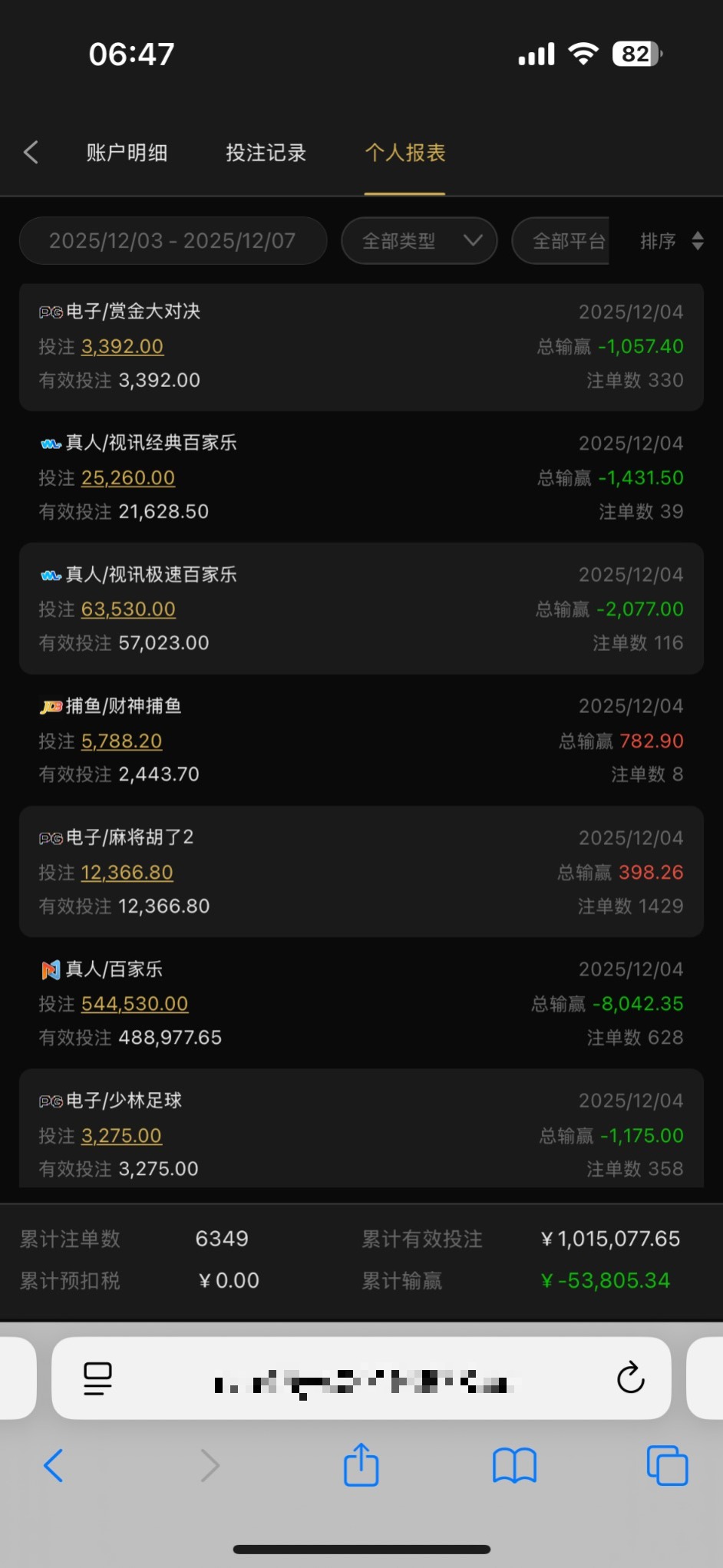Open the 5,788.20 bet amount for 财神捕鱼

click(121, 741)
